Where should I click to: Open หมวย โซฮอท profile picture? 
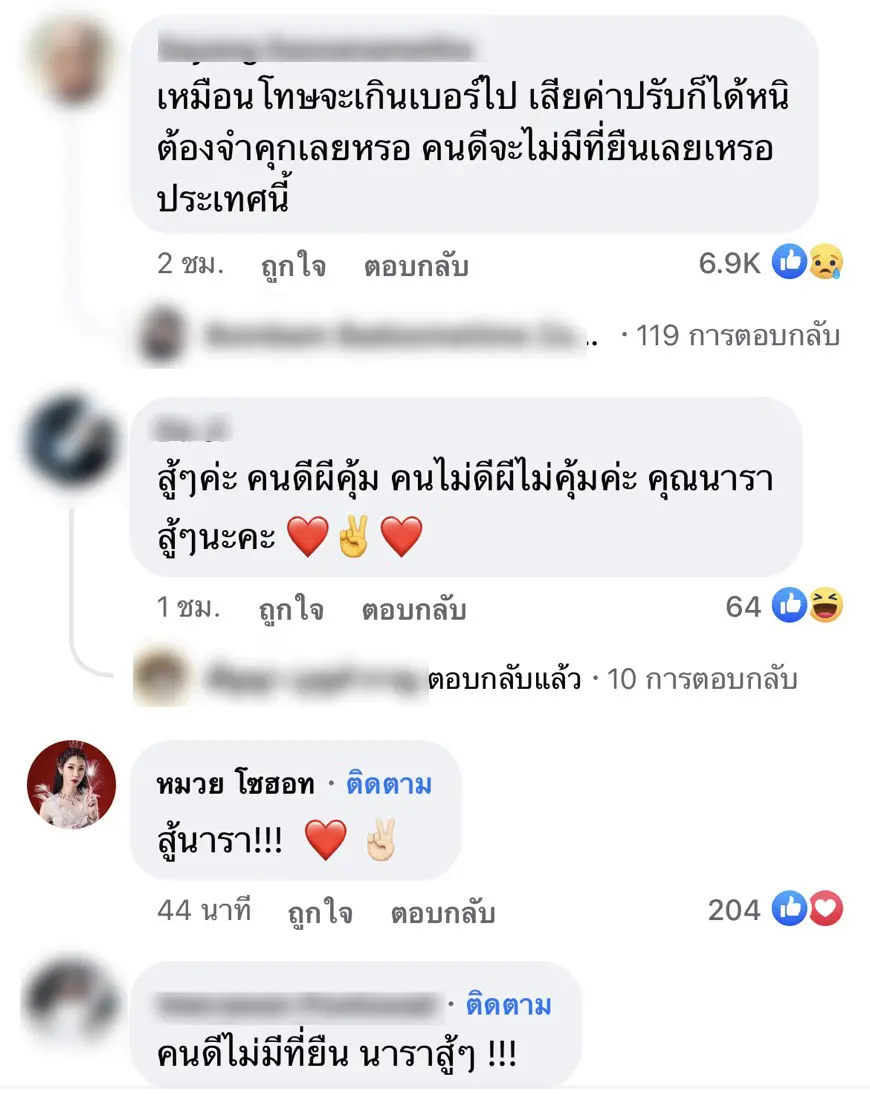71,784
